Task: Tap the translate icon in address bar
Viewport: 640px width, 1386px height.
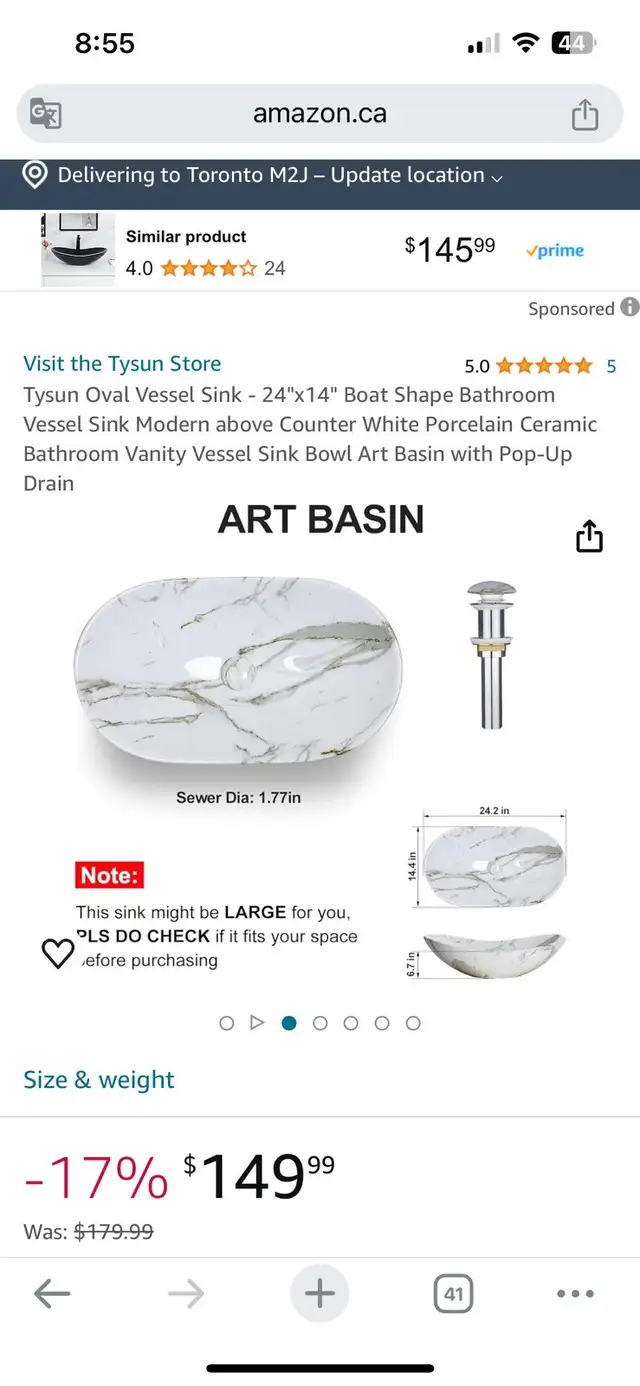Action: pos(45,114)
